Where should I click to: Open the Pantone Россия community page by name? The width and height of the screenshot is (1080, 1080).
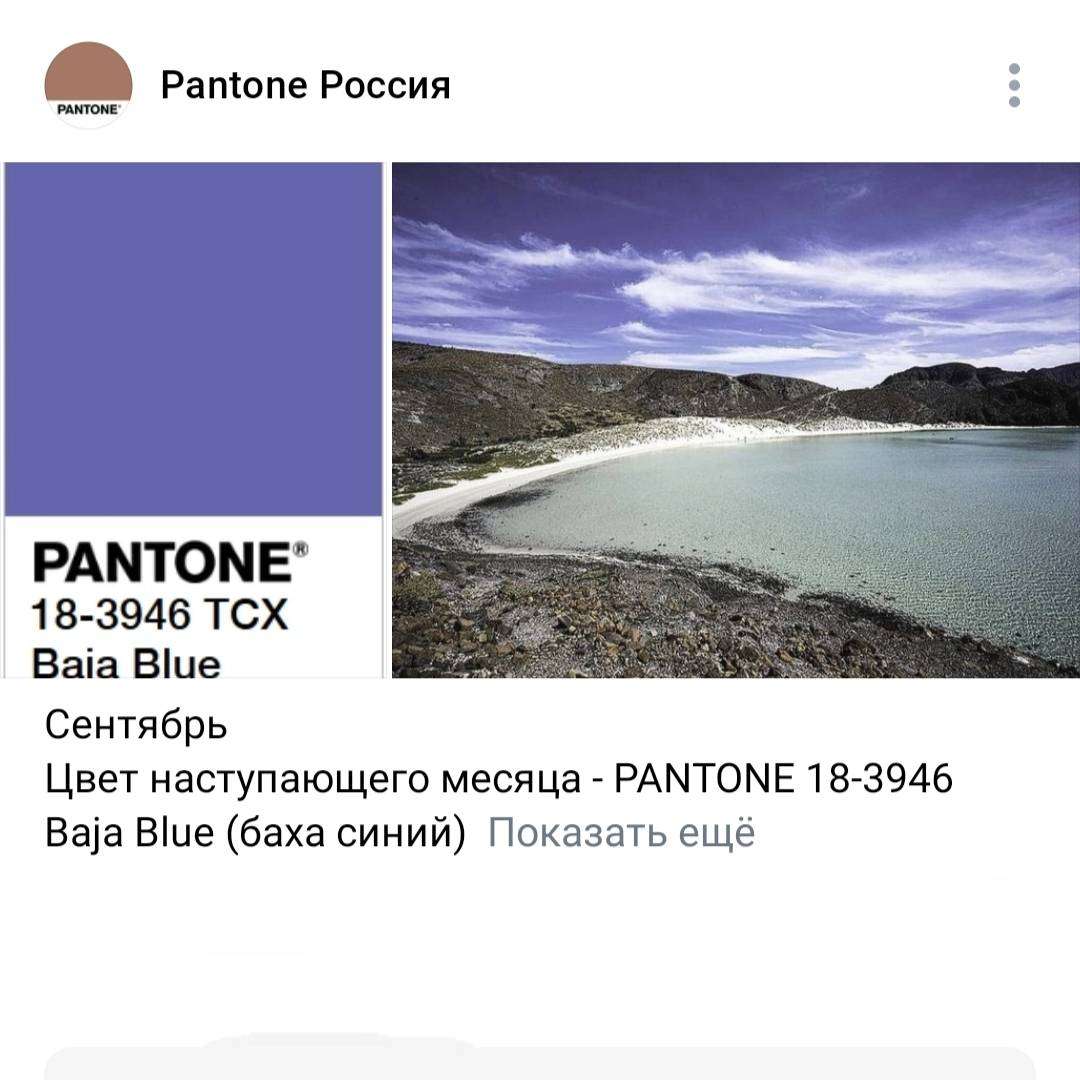pyautogui.click(x=305, y=85)
